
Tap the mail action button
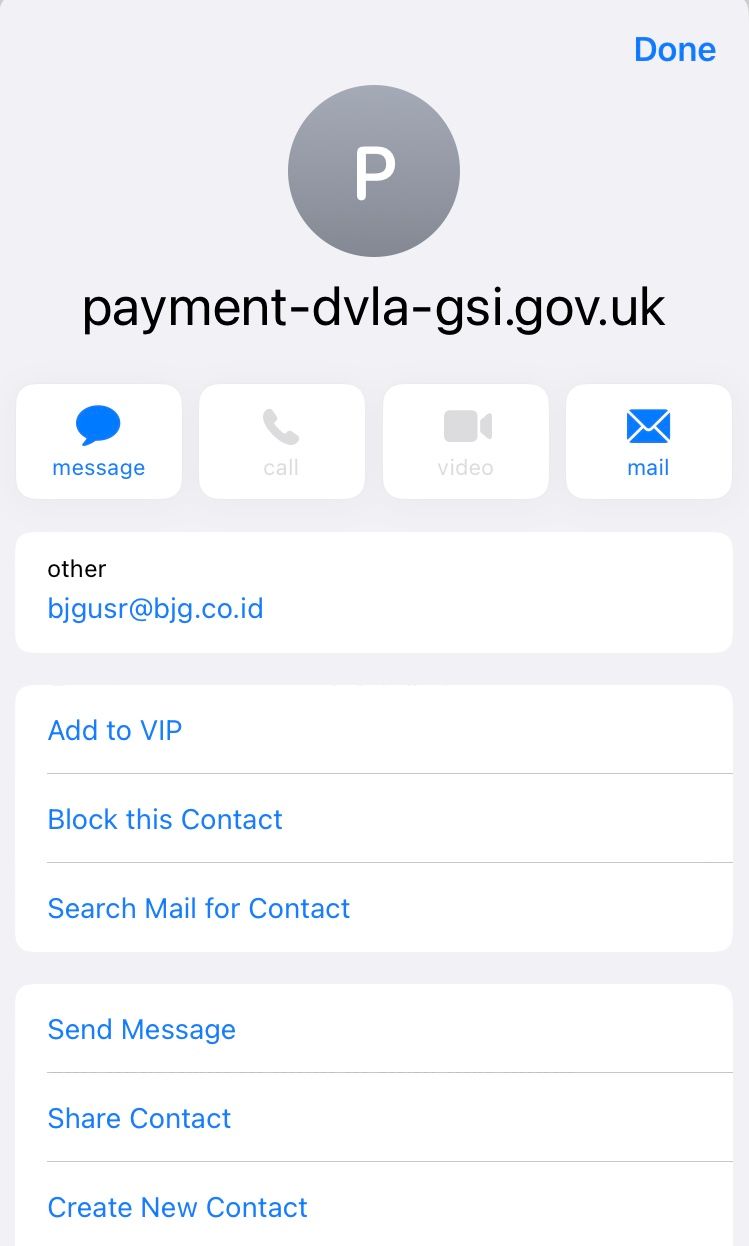click(648, 441)
